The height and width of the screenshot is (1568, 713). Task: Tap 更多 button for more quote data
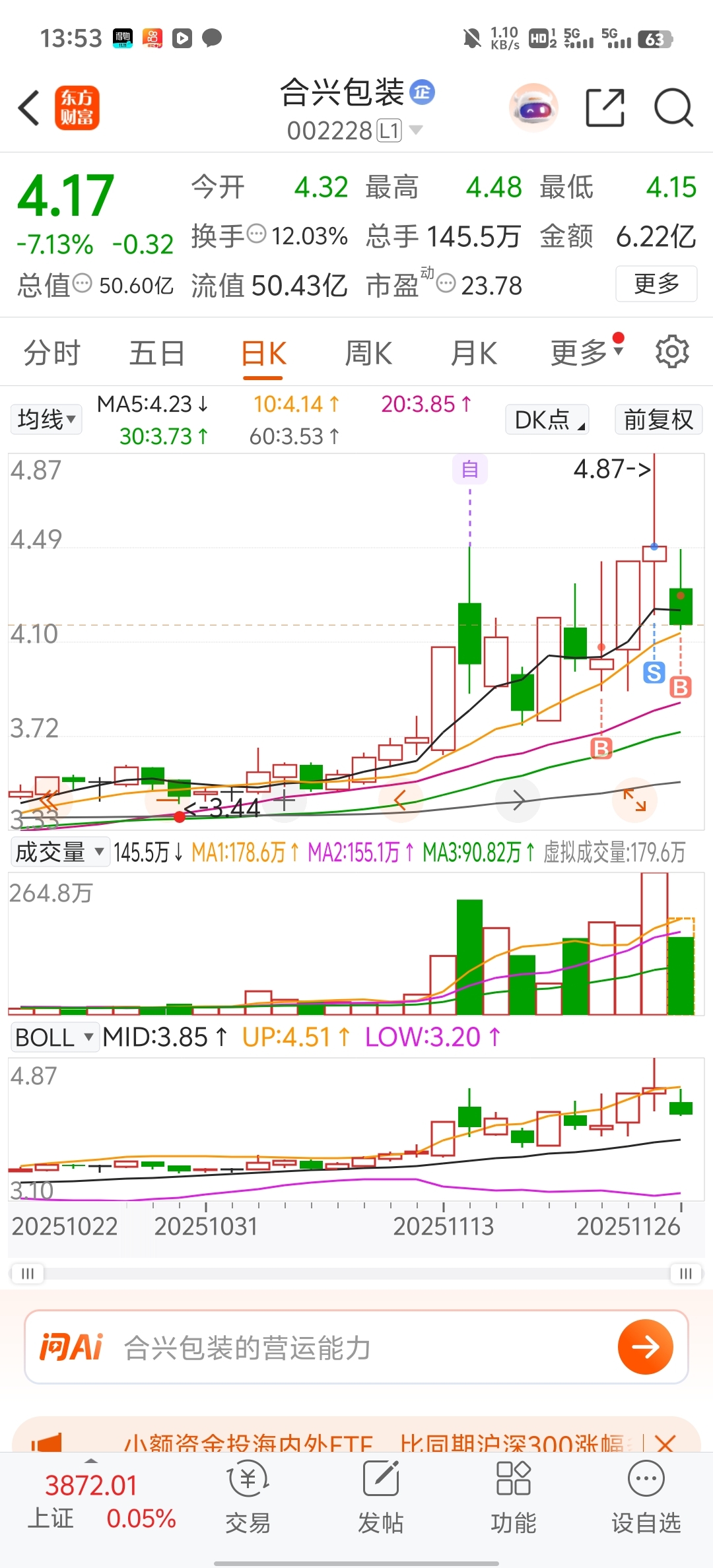point(656,284)
